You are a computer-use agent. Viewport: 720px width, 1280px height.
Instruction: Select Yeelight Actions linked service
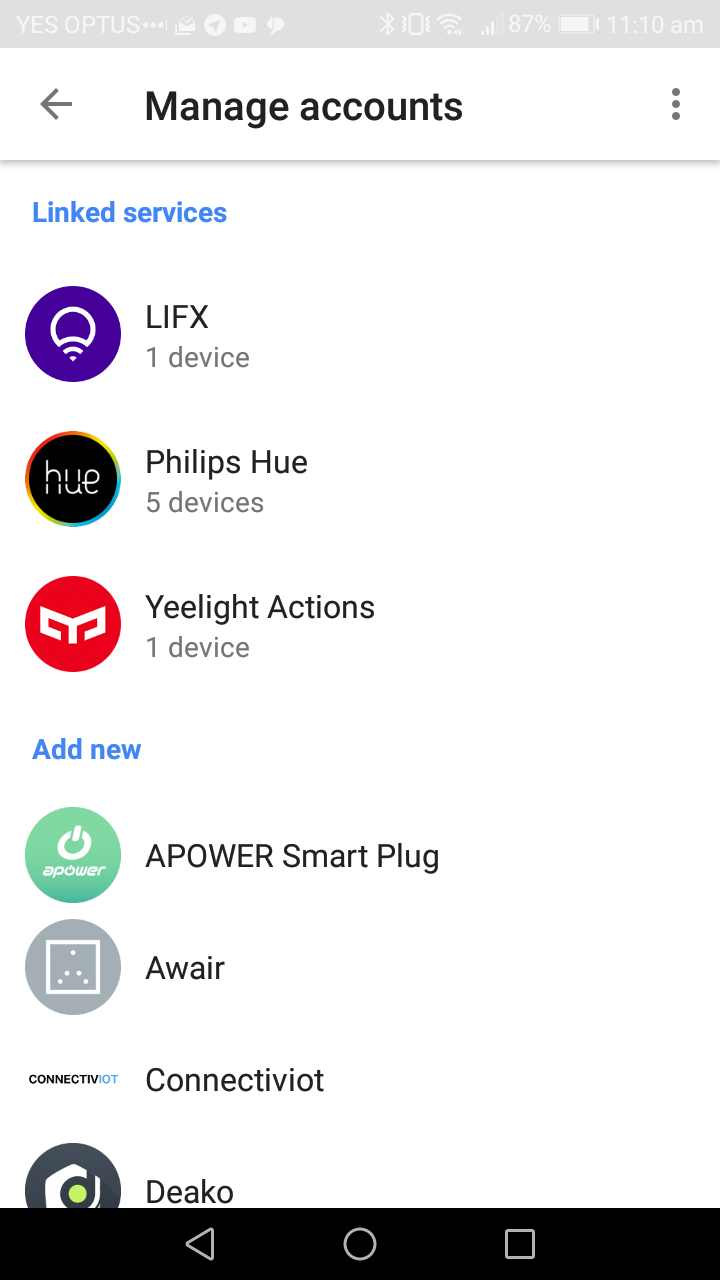pos(360,625)
